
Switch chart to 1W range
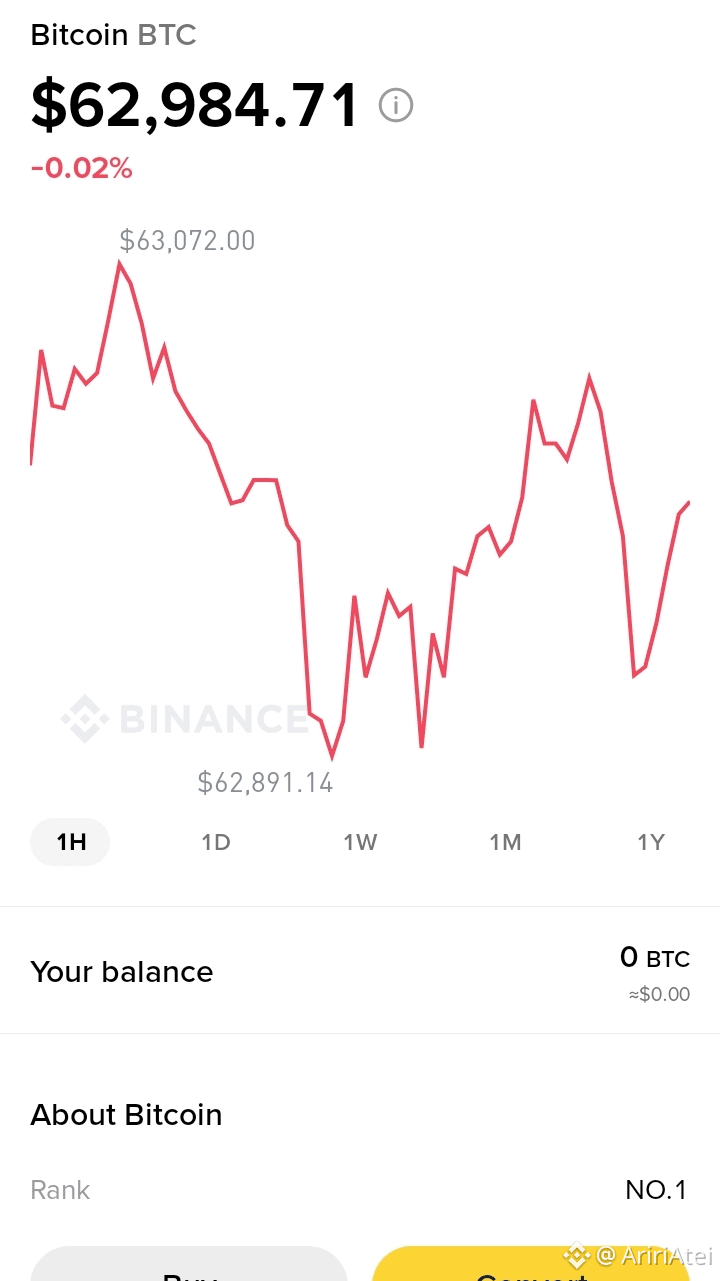click(360, 842)
